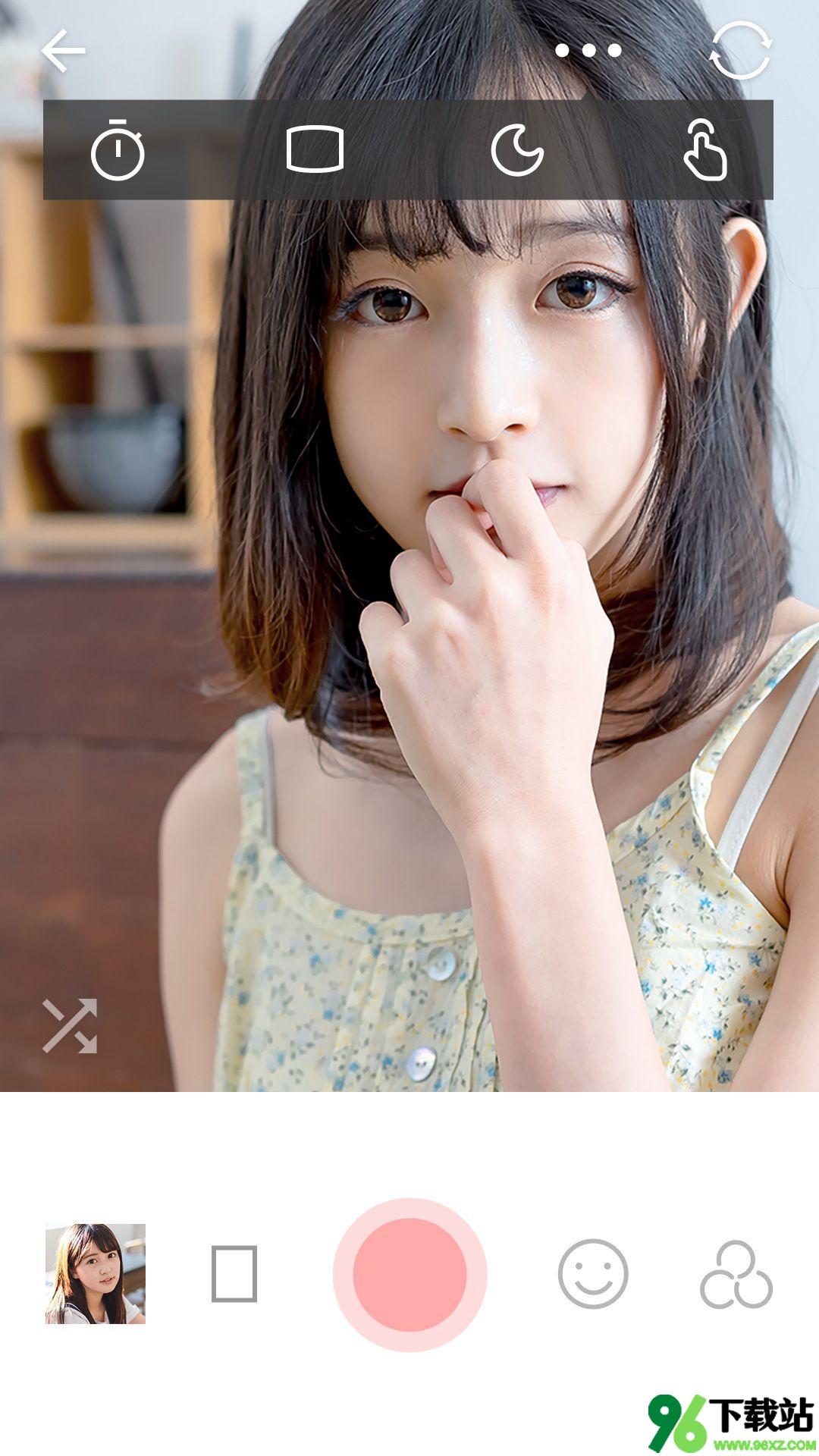Enable the vignette frame effect
This screenshot has width=819, height=1456.
(315, 149)
